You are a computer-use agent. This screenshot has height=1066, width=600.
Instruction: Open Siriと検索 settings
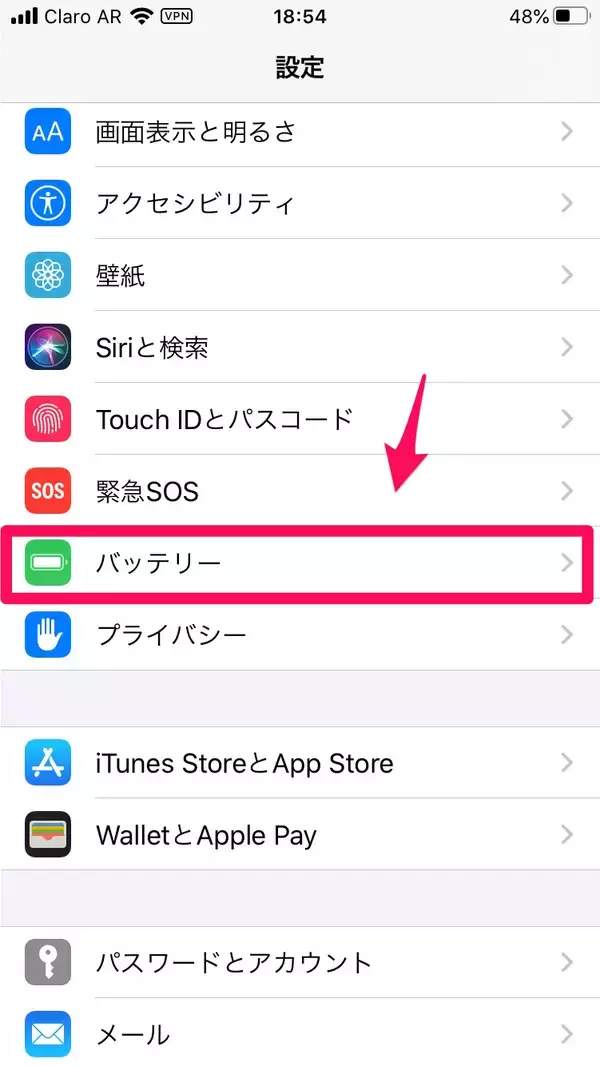click(x=300, y=348)
